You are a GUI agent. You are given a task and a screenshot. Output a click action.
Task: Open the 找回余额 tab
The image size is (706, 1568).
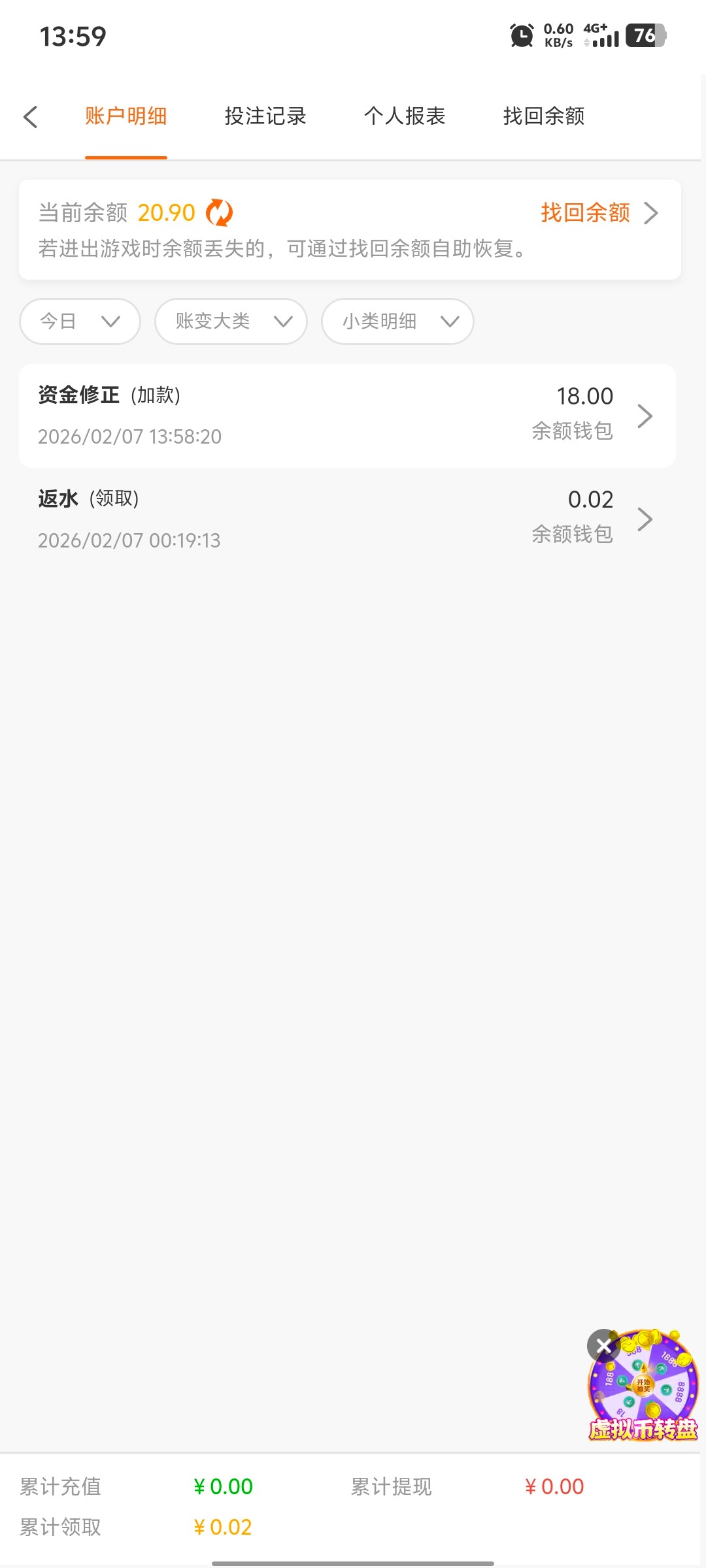[544, 116]
